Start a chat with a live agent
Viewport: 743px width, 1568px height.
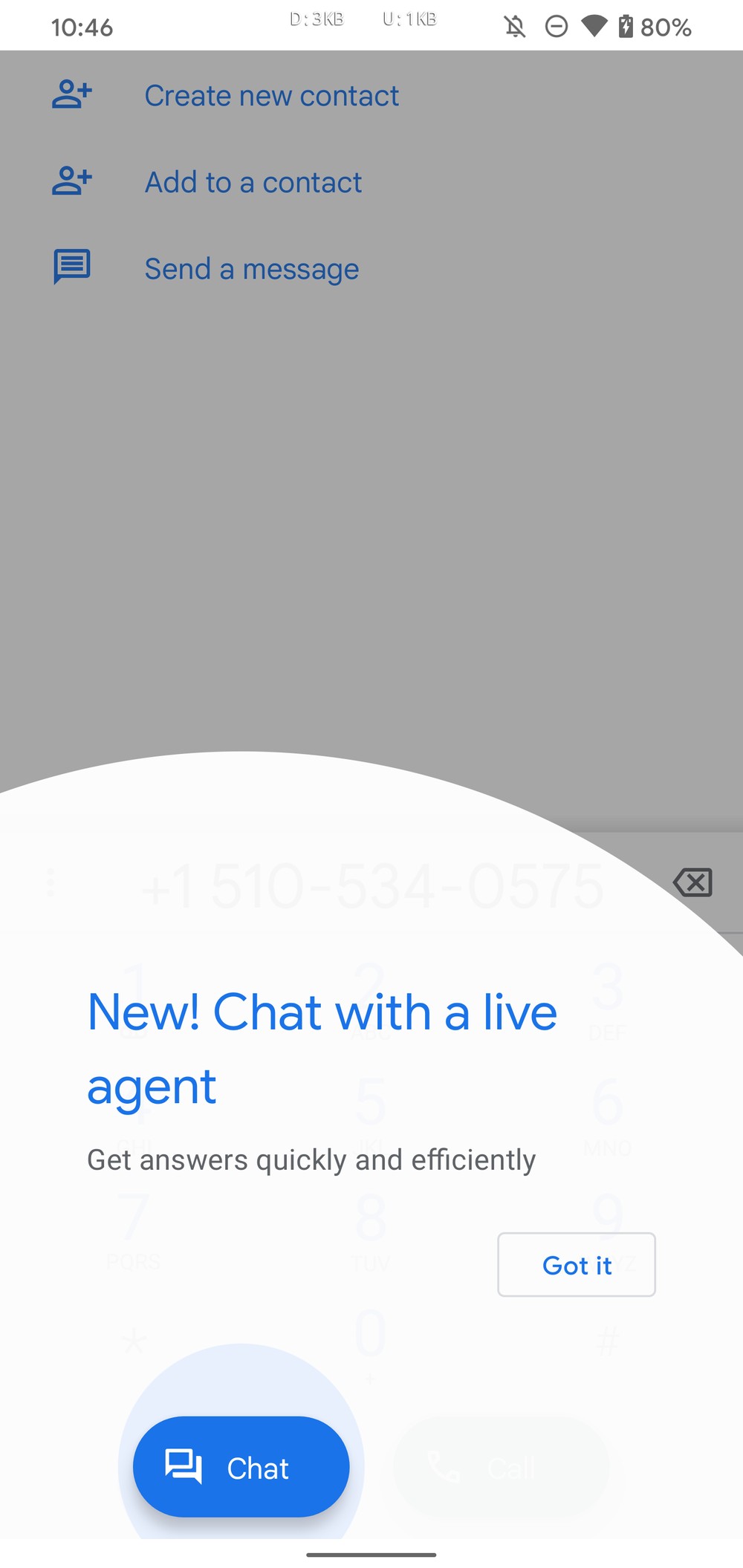pyautogui.click(x=241, y=1467)
